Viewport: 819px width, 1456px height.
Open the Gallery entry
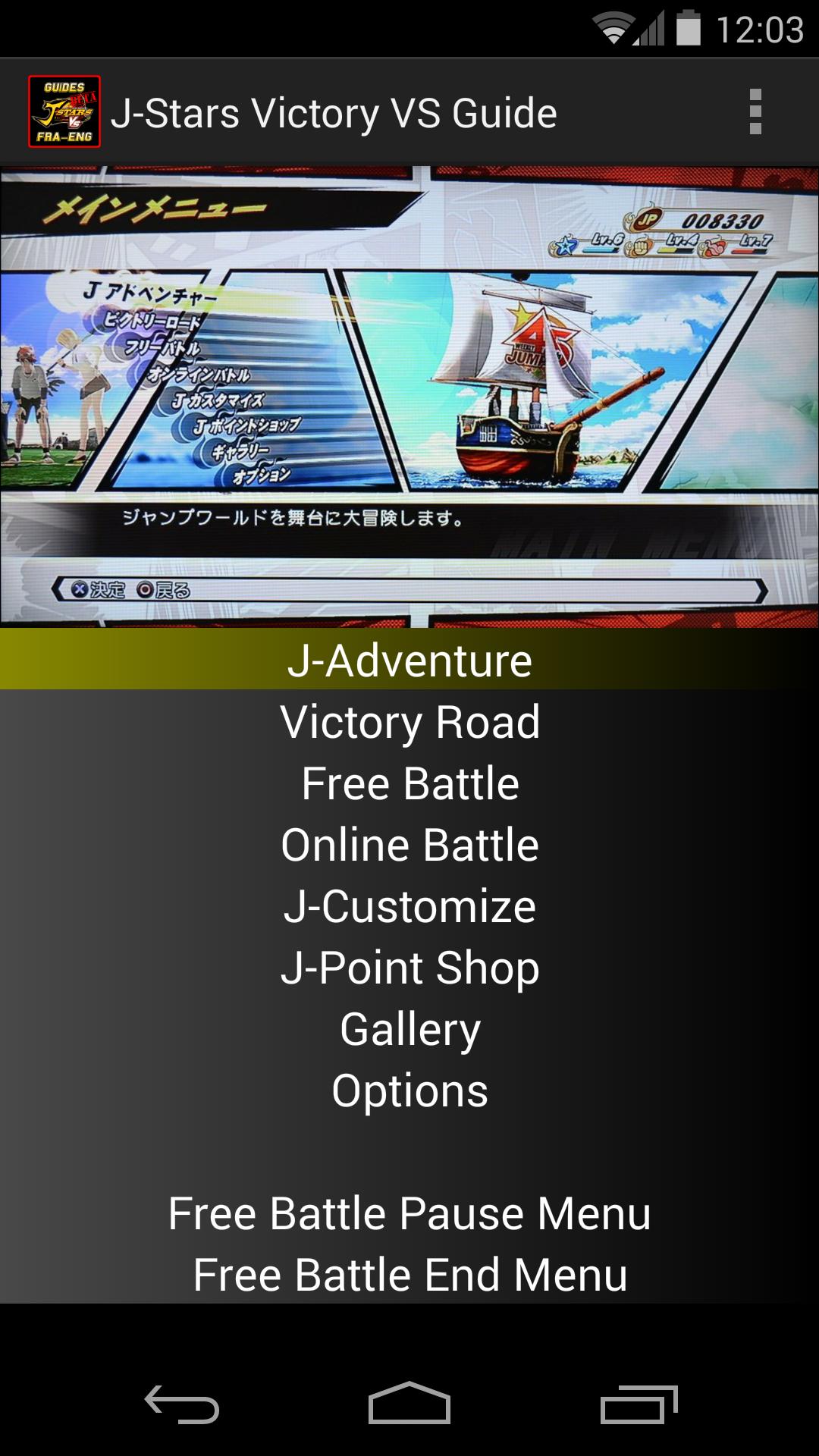point(409,1028)
